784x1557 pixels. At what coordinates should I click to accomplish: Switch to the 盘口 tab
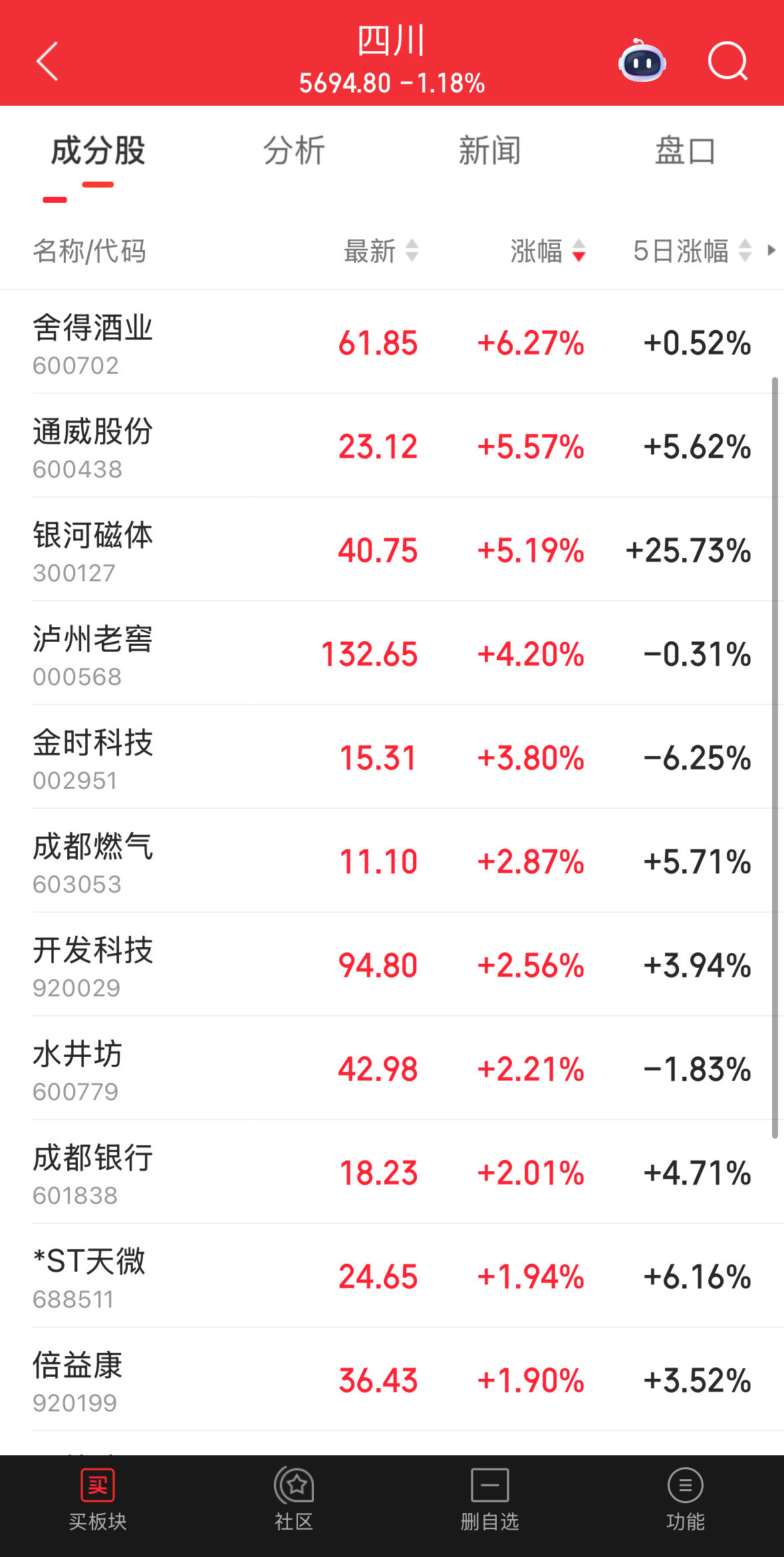685,150
